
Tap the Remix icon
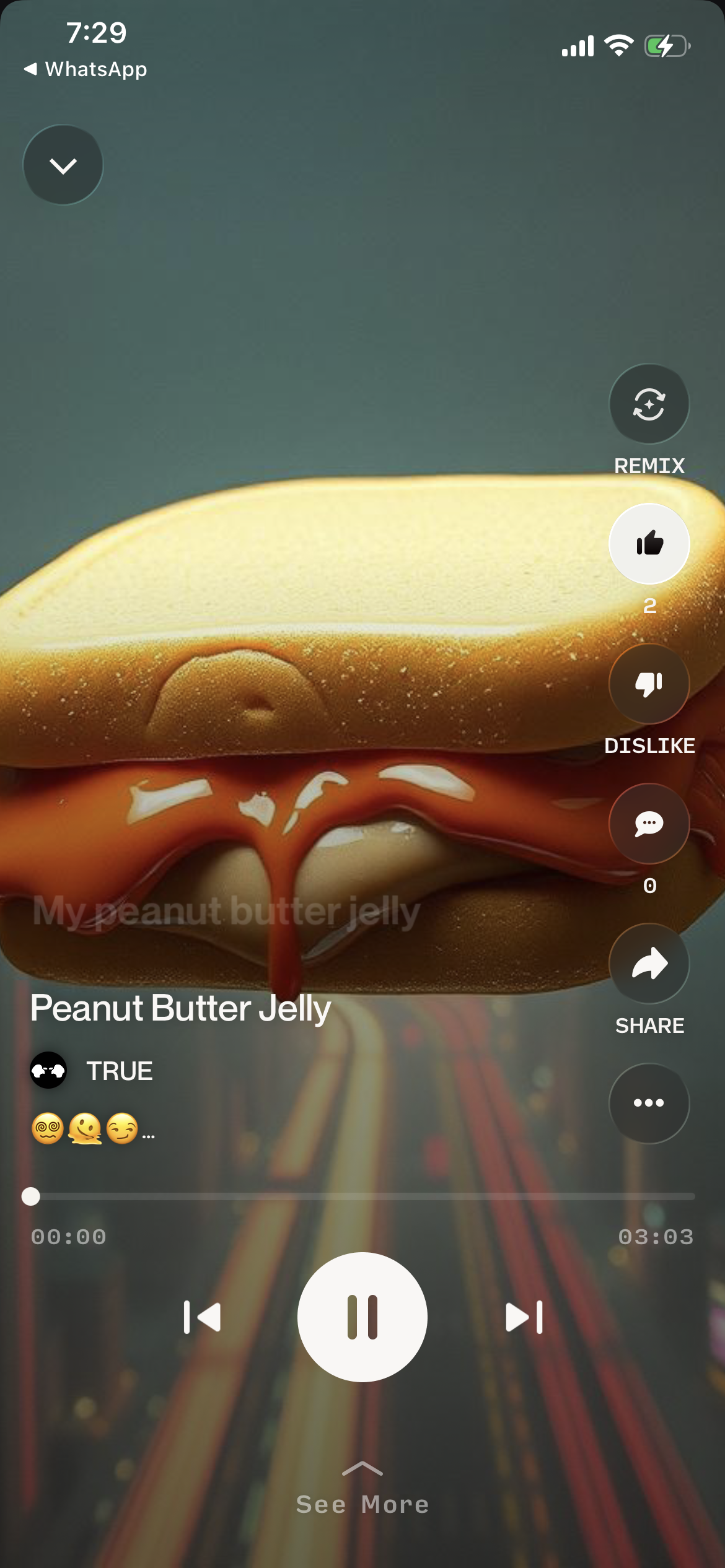(x=649, y=403)
